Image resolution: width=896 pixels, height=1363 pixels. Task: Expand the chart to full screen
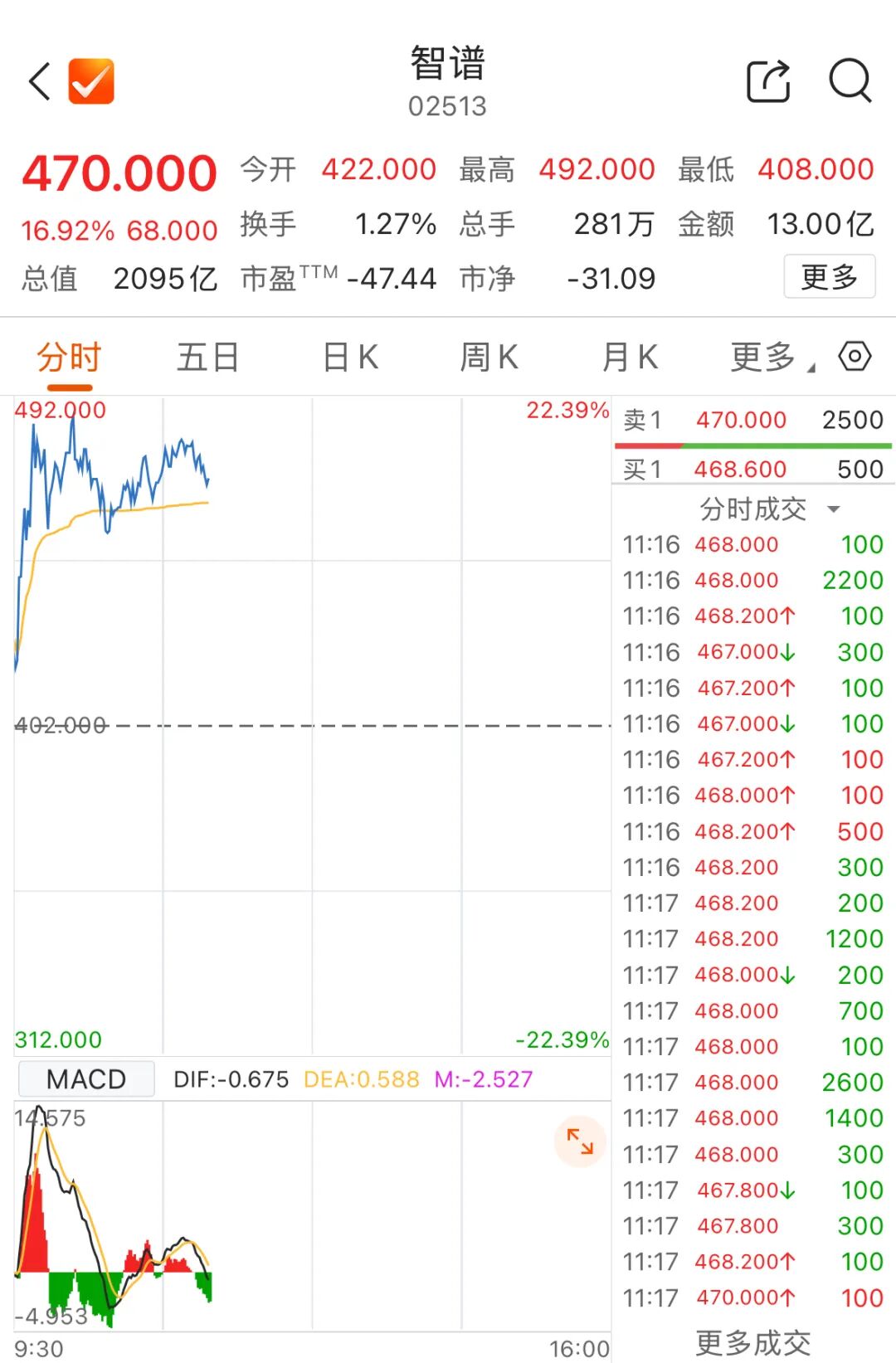[x=580, y=1142]
